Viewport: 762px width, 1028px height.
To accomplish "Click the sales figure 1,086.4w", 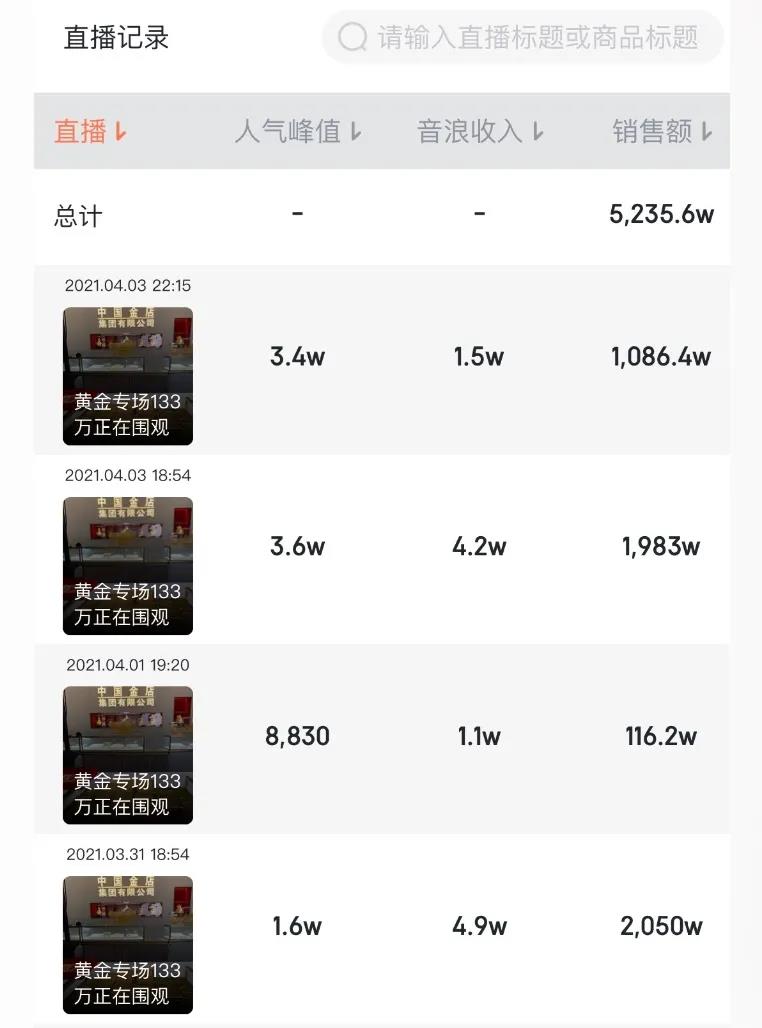I will tap(660, 356).
